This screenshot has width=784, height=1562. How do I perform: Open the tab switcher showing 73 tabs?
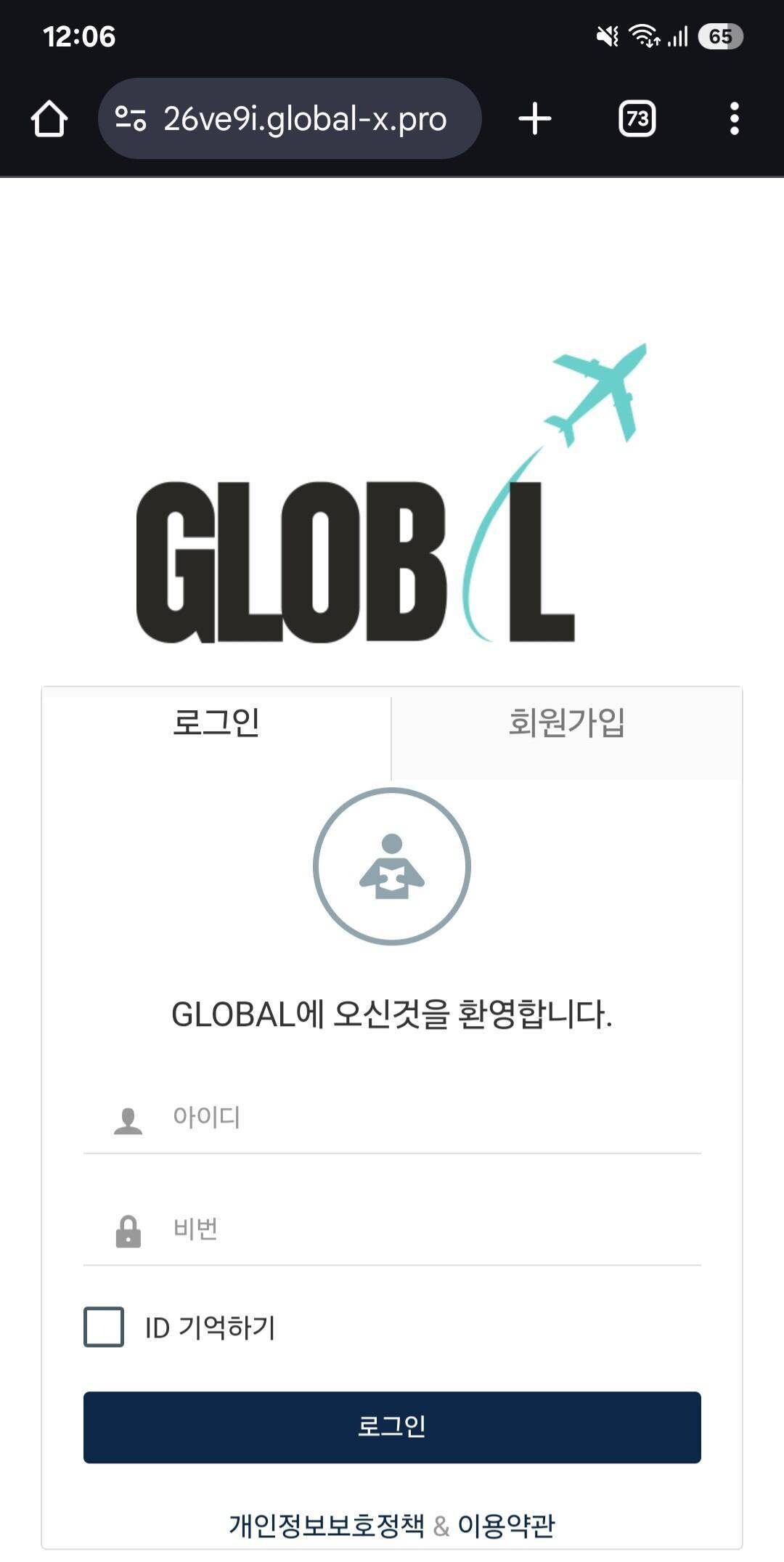point(636,118)
